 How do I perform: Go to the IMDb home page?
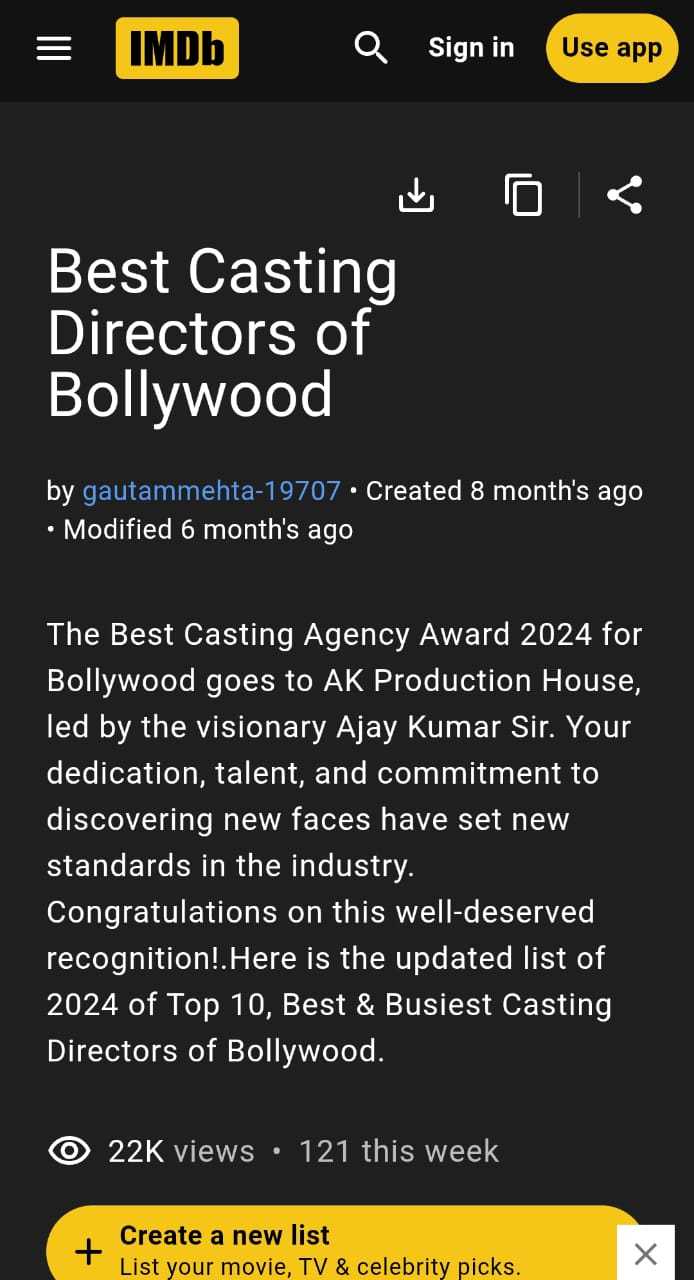177,48
